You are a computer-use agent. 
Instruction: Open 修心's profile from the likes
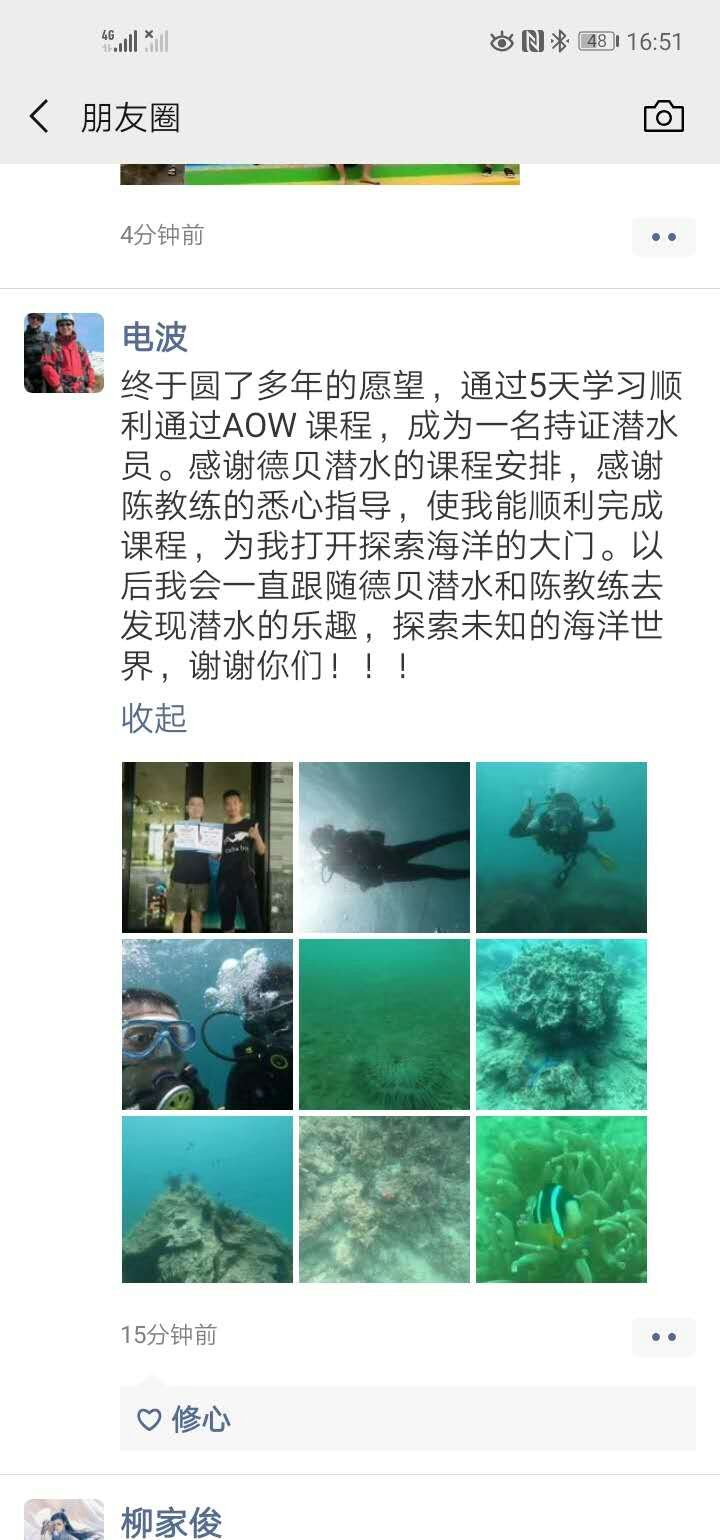click(201, 1418)
